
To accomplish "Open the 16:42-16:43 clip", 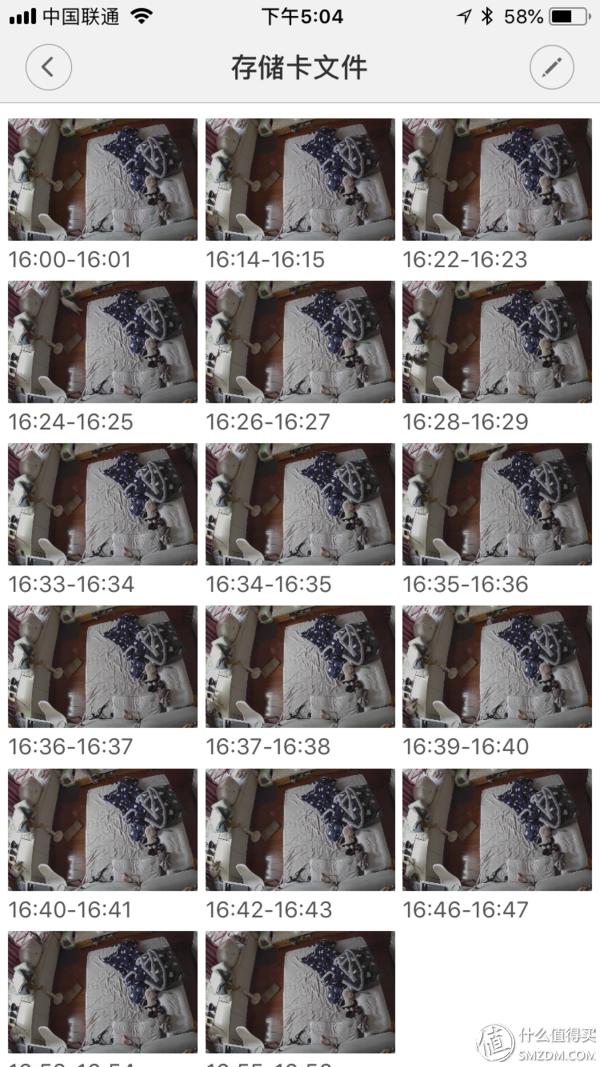I will coord(300,829).
